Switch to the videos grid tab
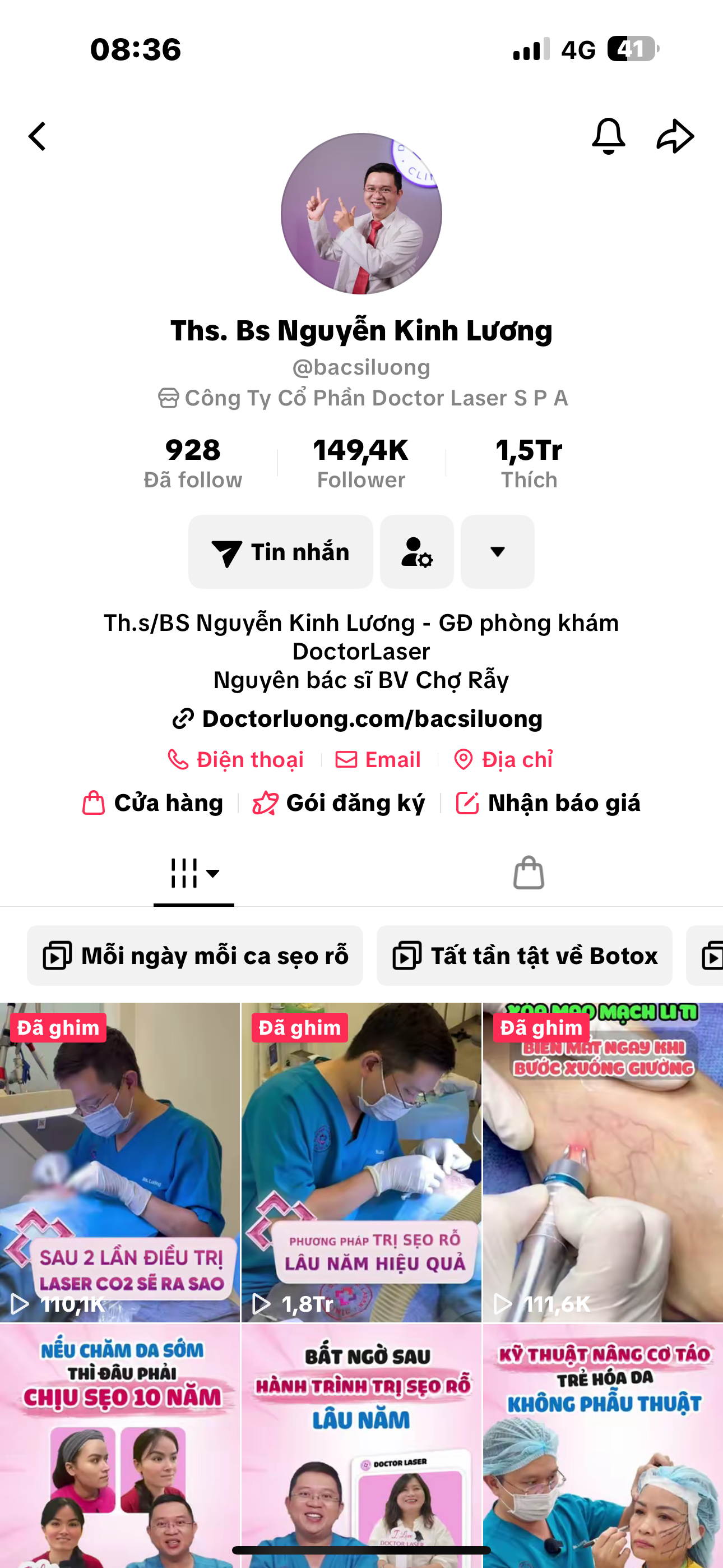This screenshot has height=1568, width=723. pos(193,874)
